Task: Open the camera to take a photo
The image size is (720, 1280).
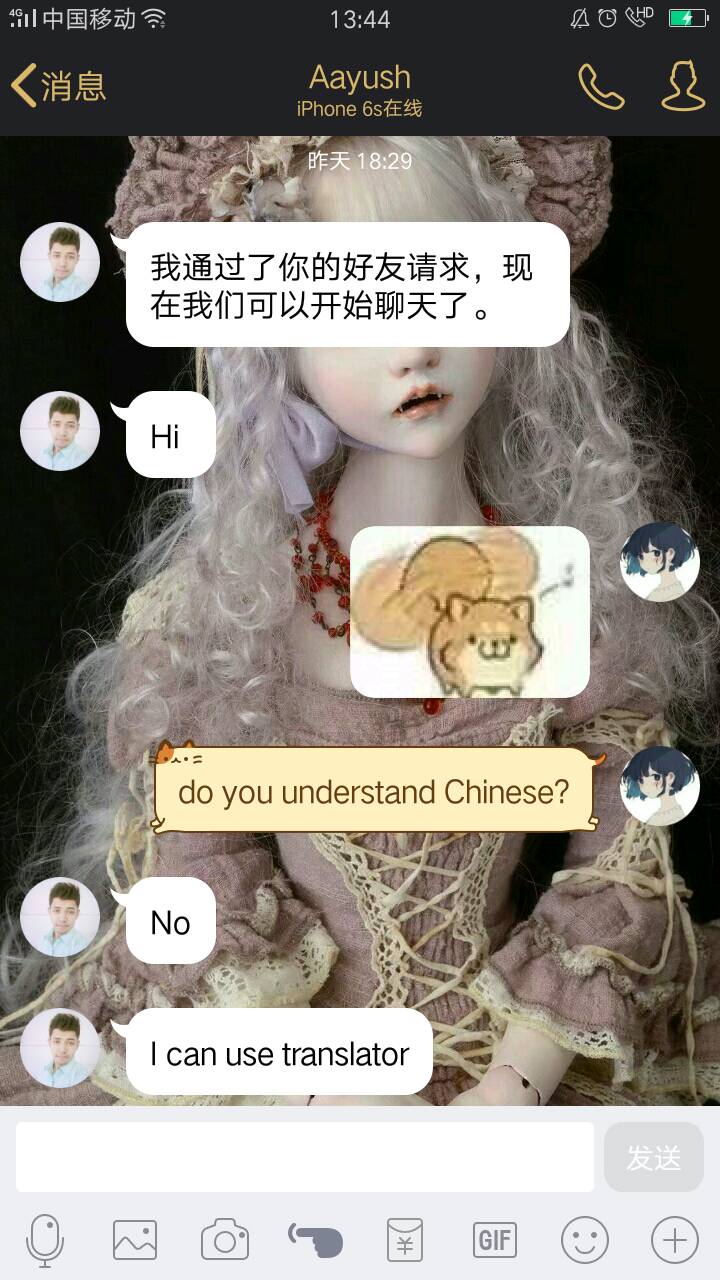Action: [x=225, y=1241]
